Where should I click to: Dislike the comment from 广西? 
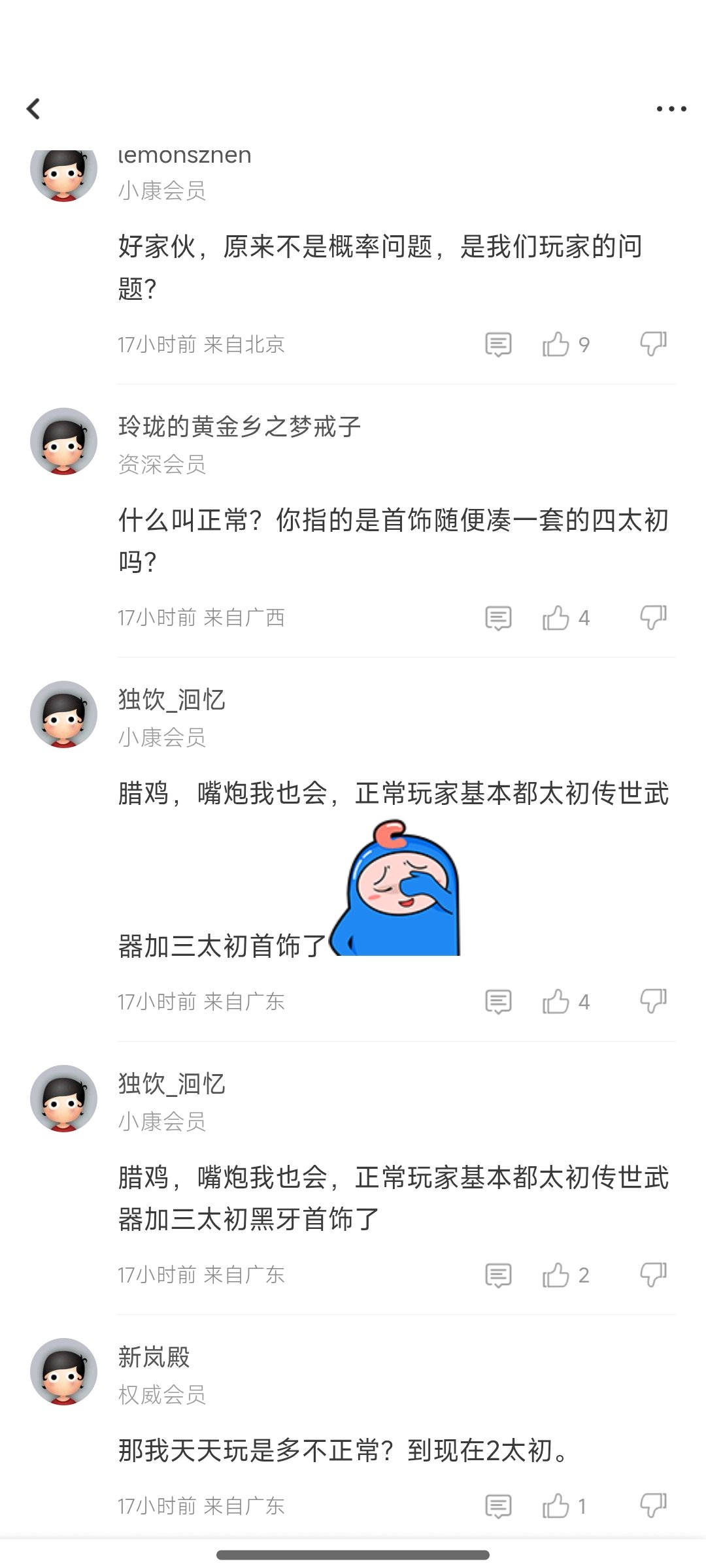click(653, 617)
